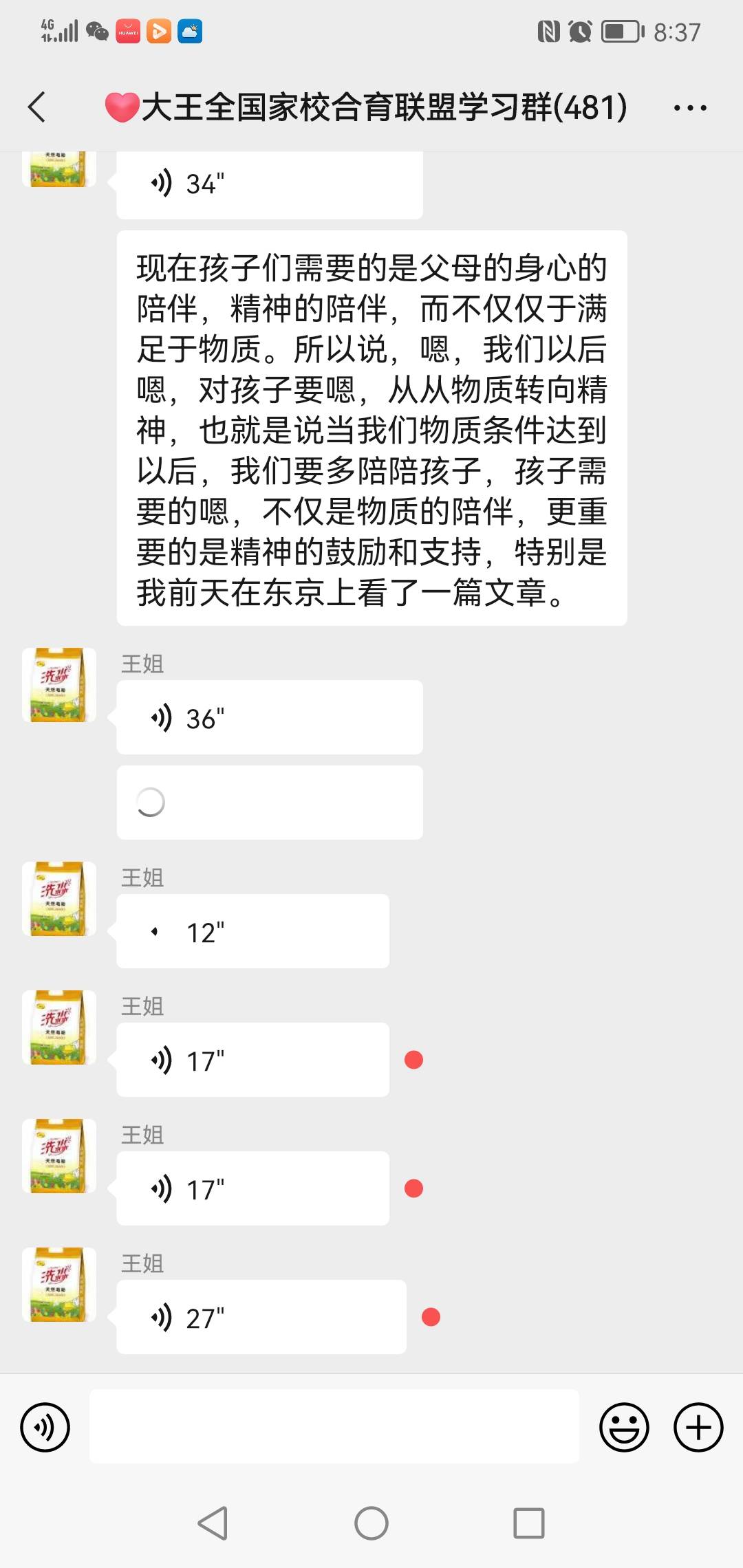Viewport: 743px width, 1568px height.
Task: Tap the red unread dot on the 17-second message
Action: 415,1059
